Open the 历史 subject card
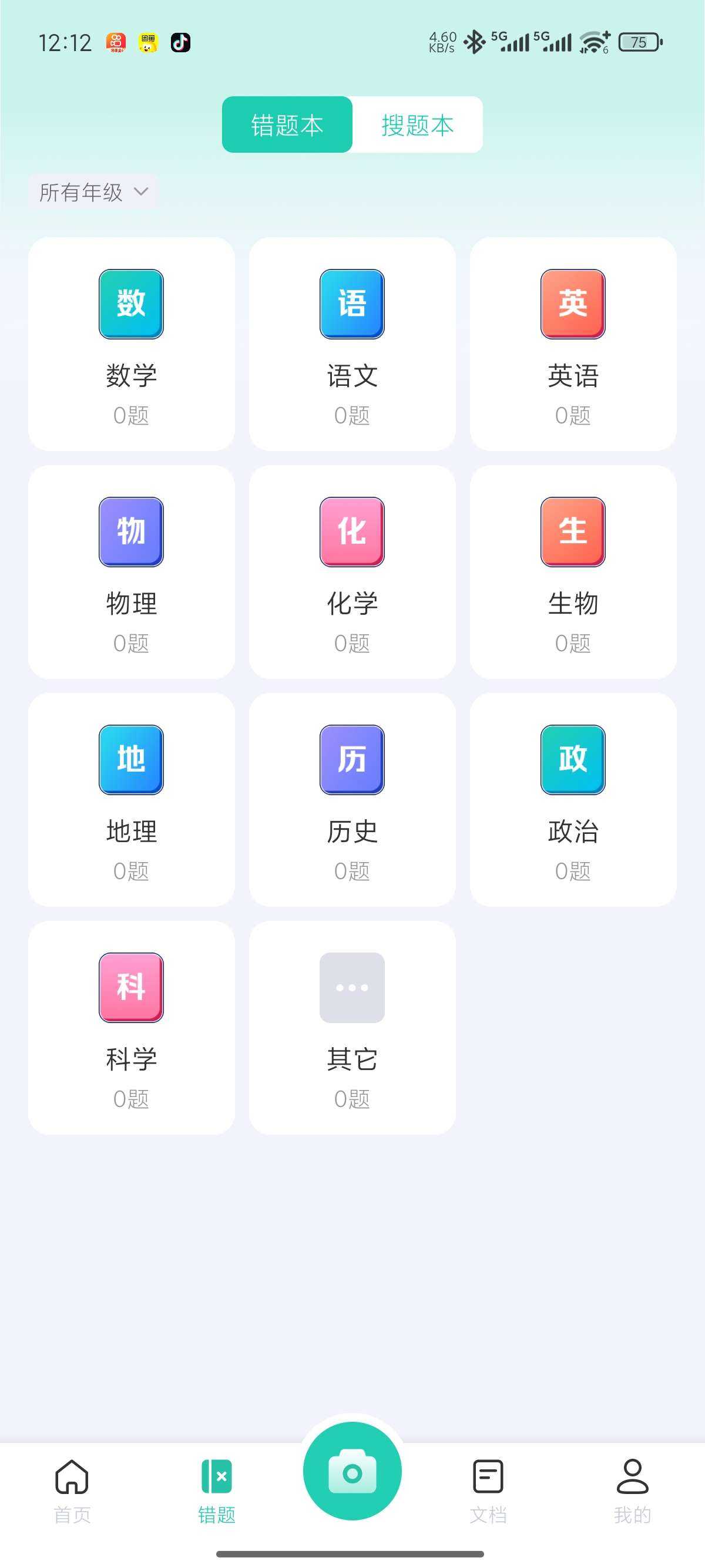This screenshot has height=1568, width=705. pos(352,799)
